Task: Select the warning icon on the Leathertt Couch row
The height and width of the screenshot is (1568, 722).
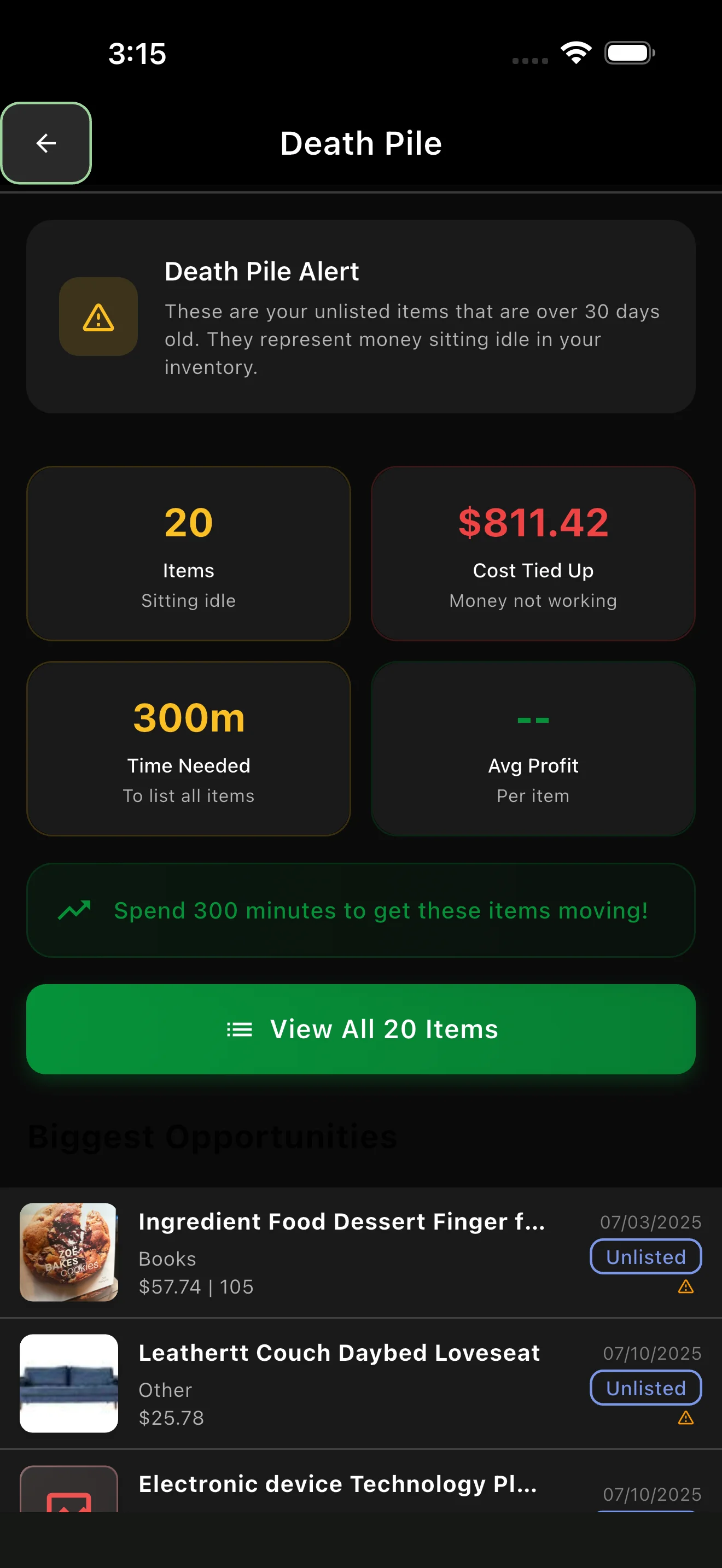Action: (686, 1418)
